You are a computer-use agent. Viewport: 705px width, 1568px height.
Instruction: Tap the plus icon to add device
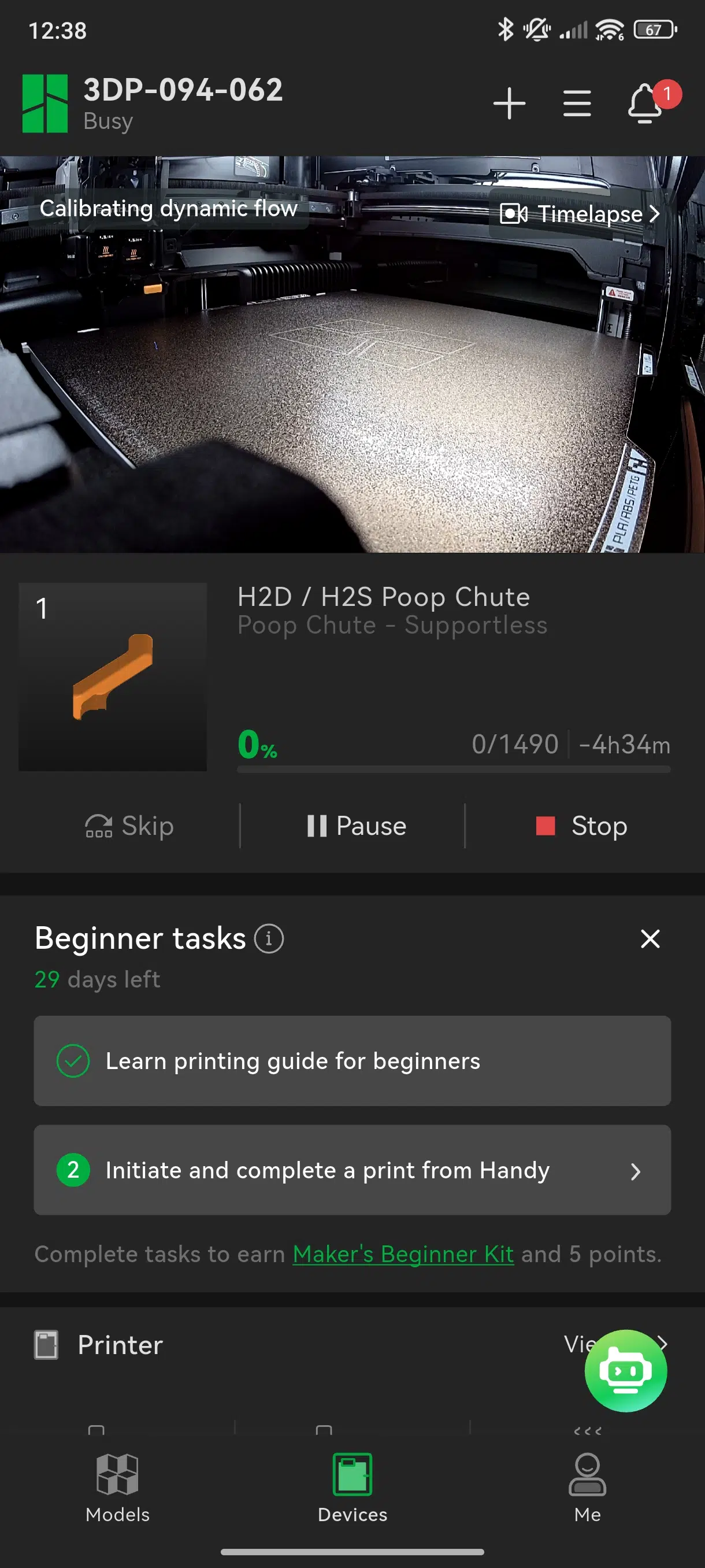pos(509,103)
